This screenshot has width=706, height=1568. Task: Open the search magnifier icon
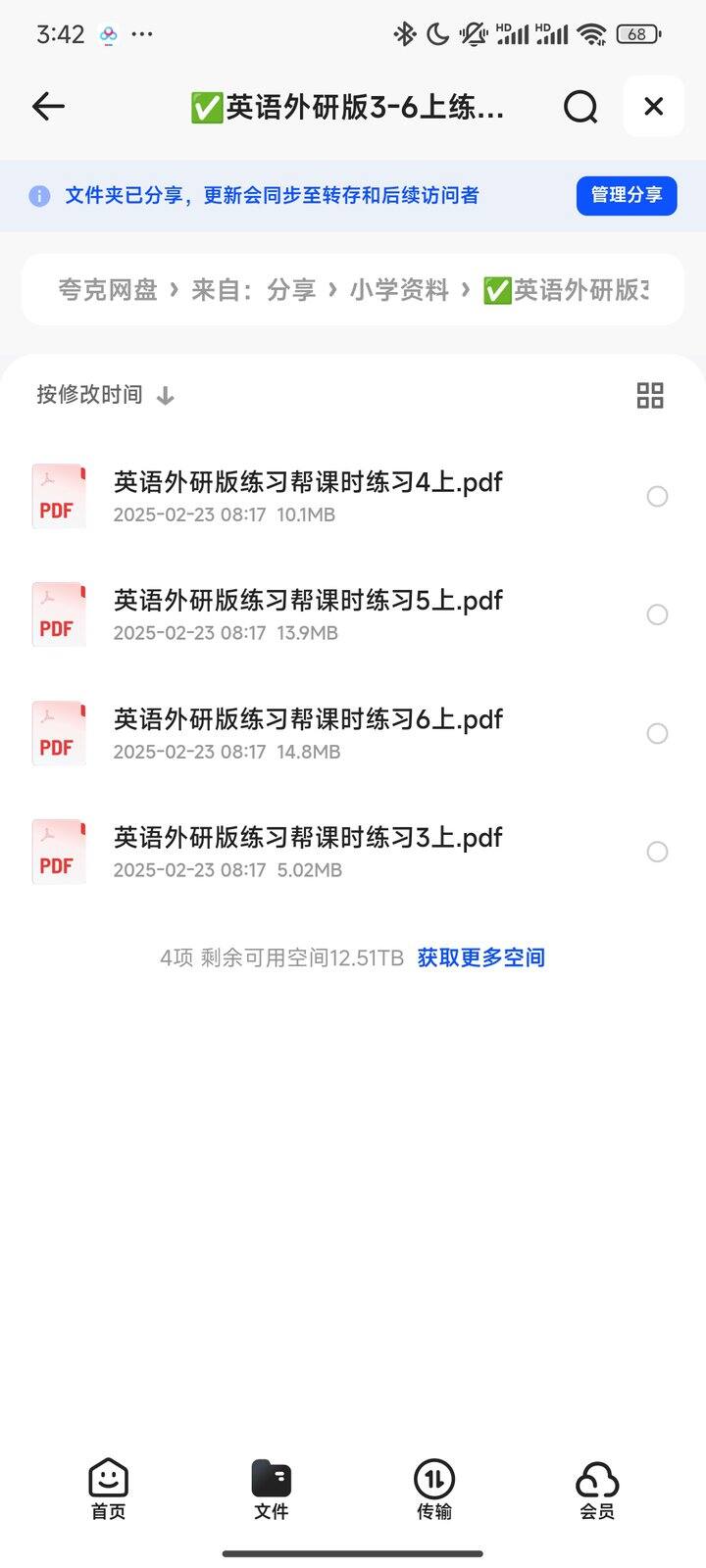(580, 106)
